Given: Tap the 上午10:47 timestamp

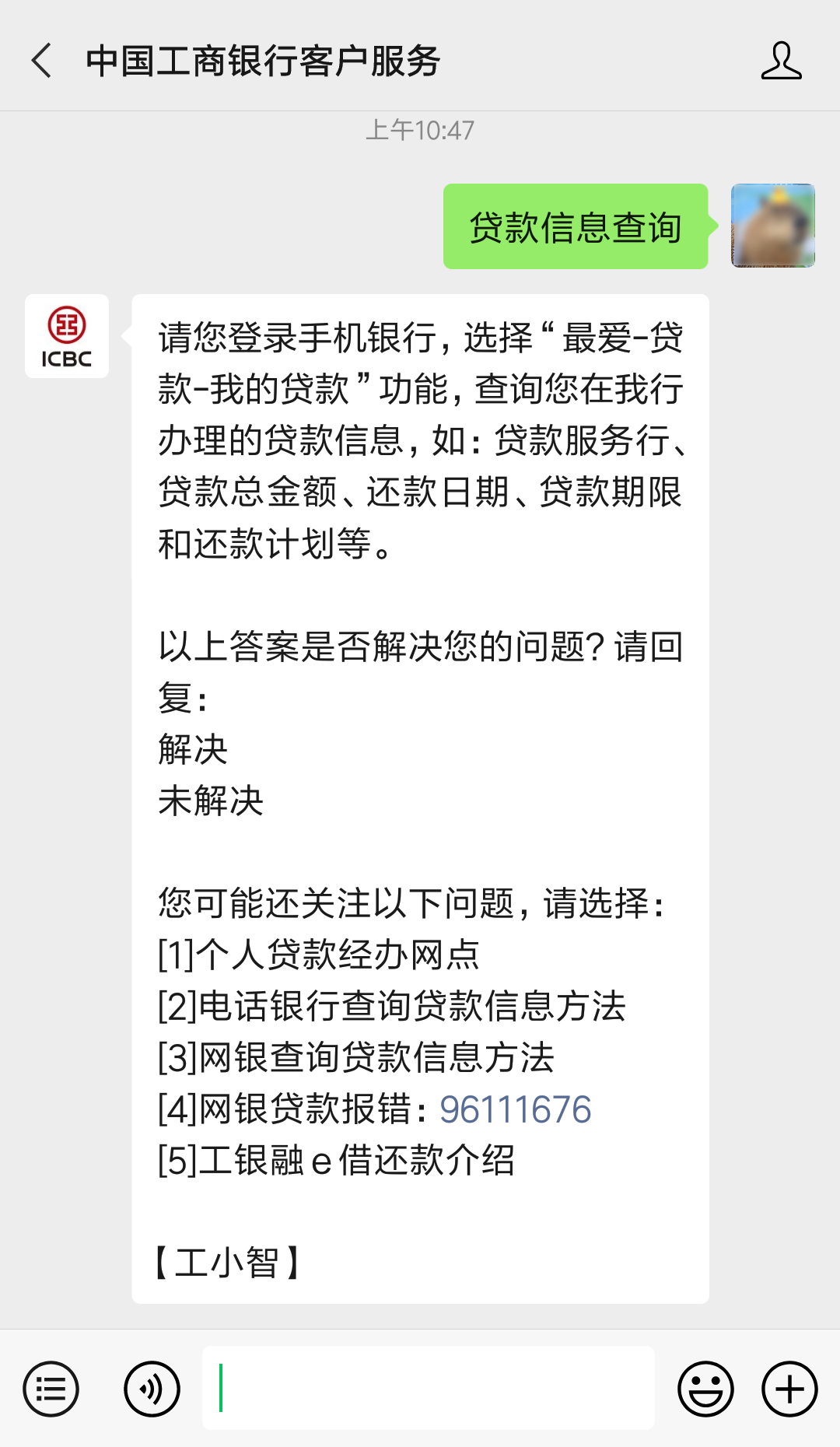Looking at the screenshot, I should pyautogui.click(x=420, y=131).
